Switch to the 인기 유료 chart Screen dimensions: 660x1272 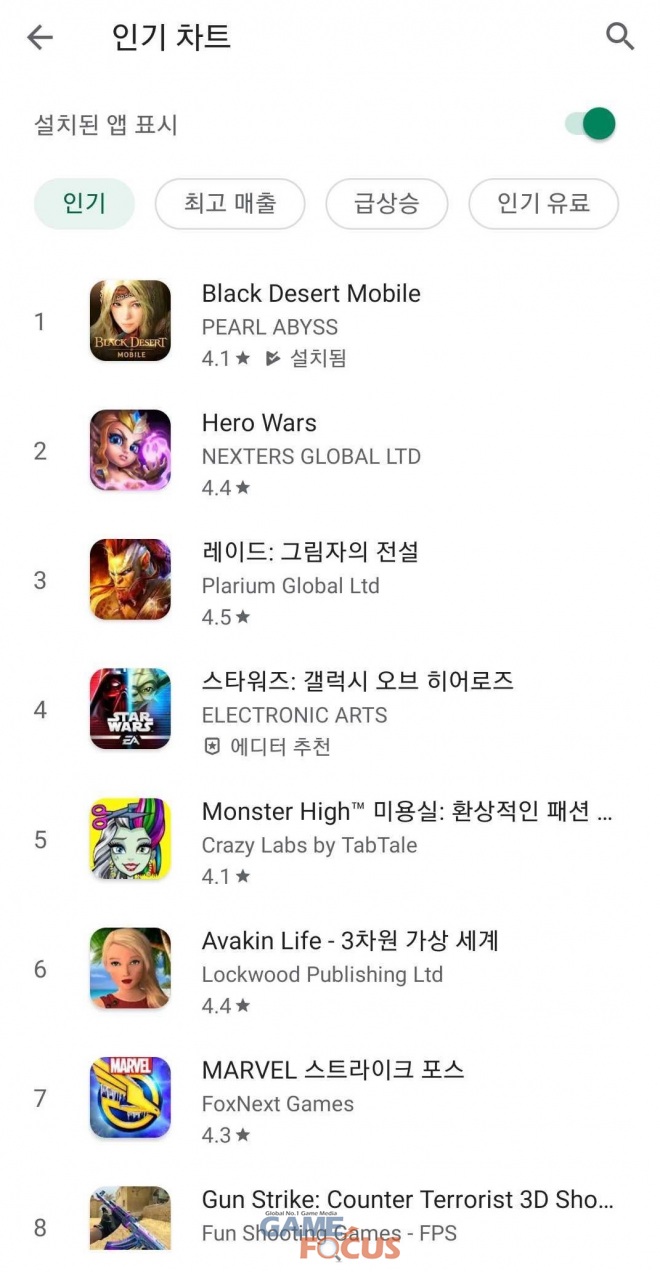coord(543,204)
